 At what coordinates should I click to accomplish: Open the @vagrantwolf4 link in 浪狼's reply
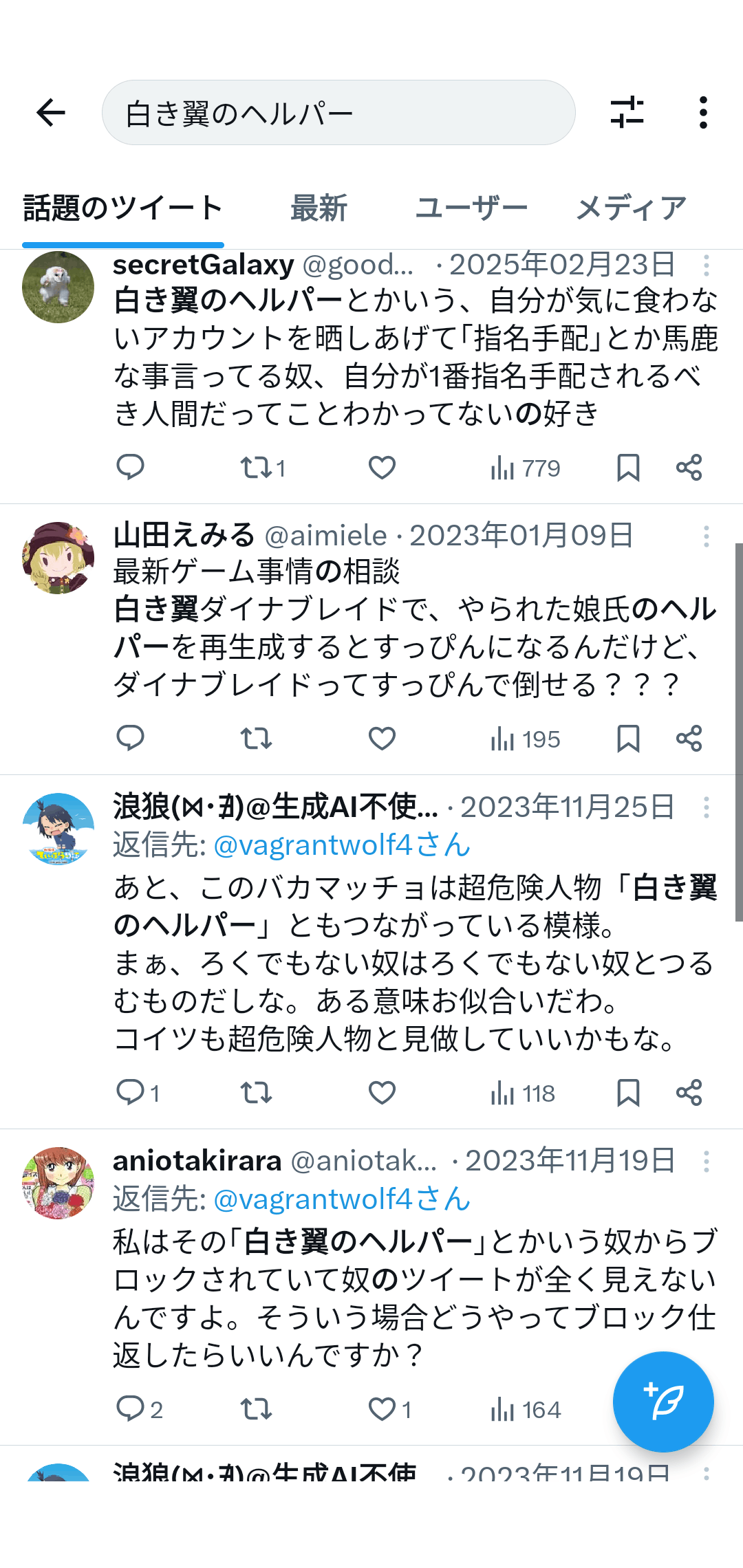point(342,845)
